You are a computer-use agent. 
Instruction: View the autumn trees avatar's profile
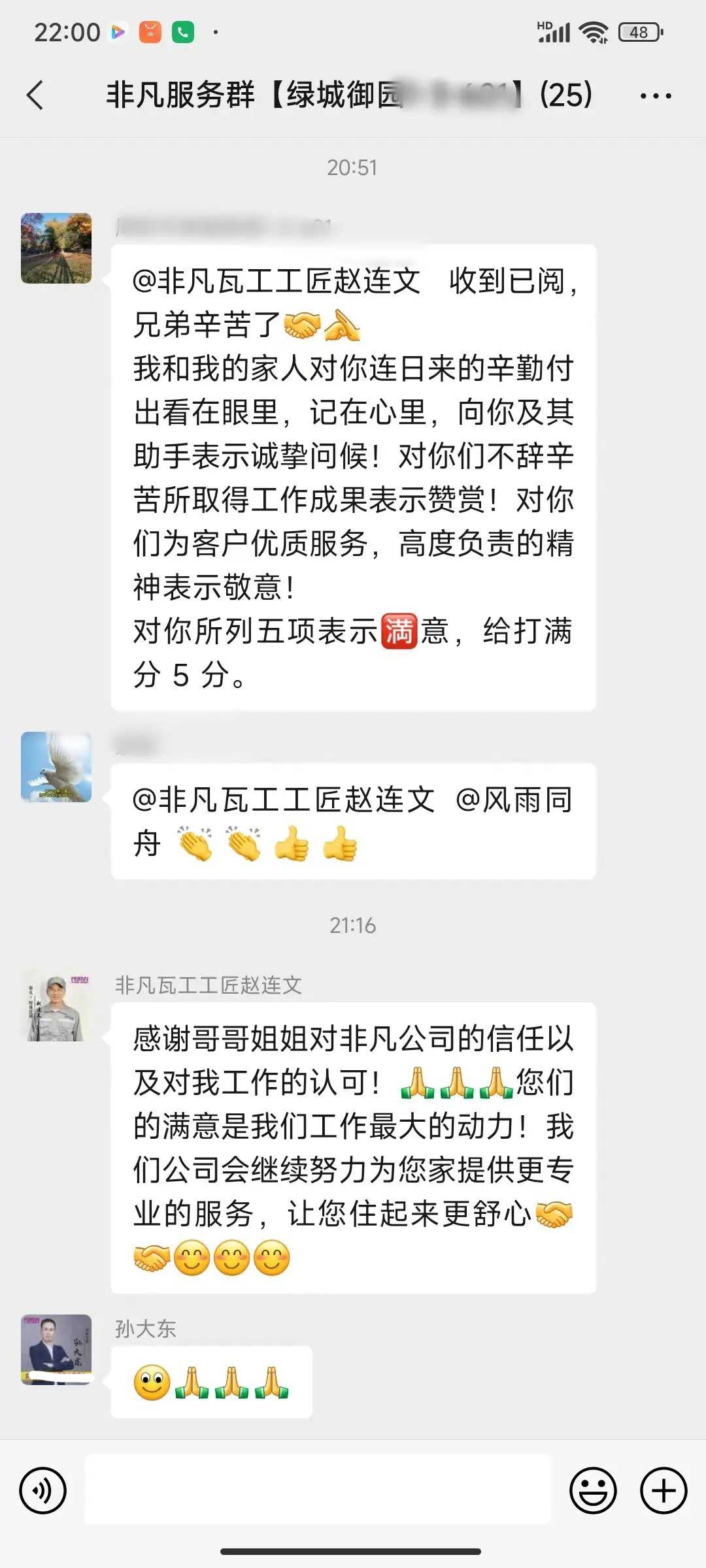56,248
